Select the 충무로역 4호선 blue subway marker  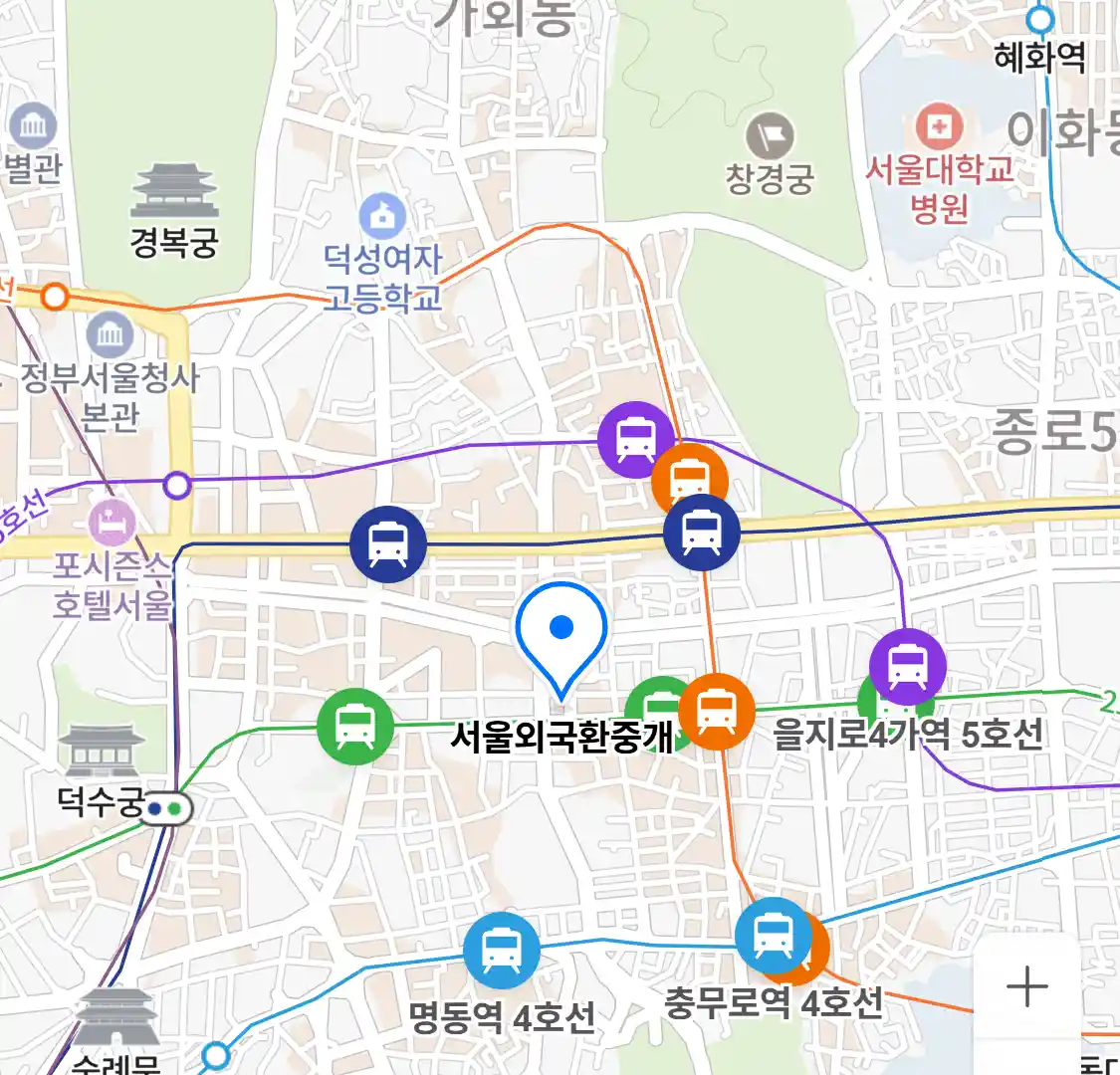[773, 936]
